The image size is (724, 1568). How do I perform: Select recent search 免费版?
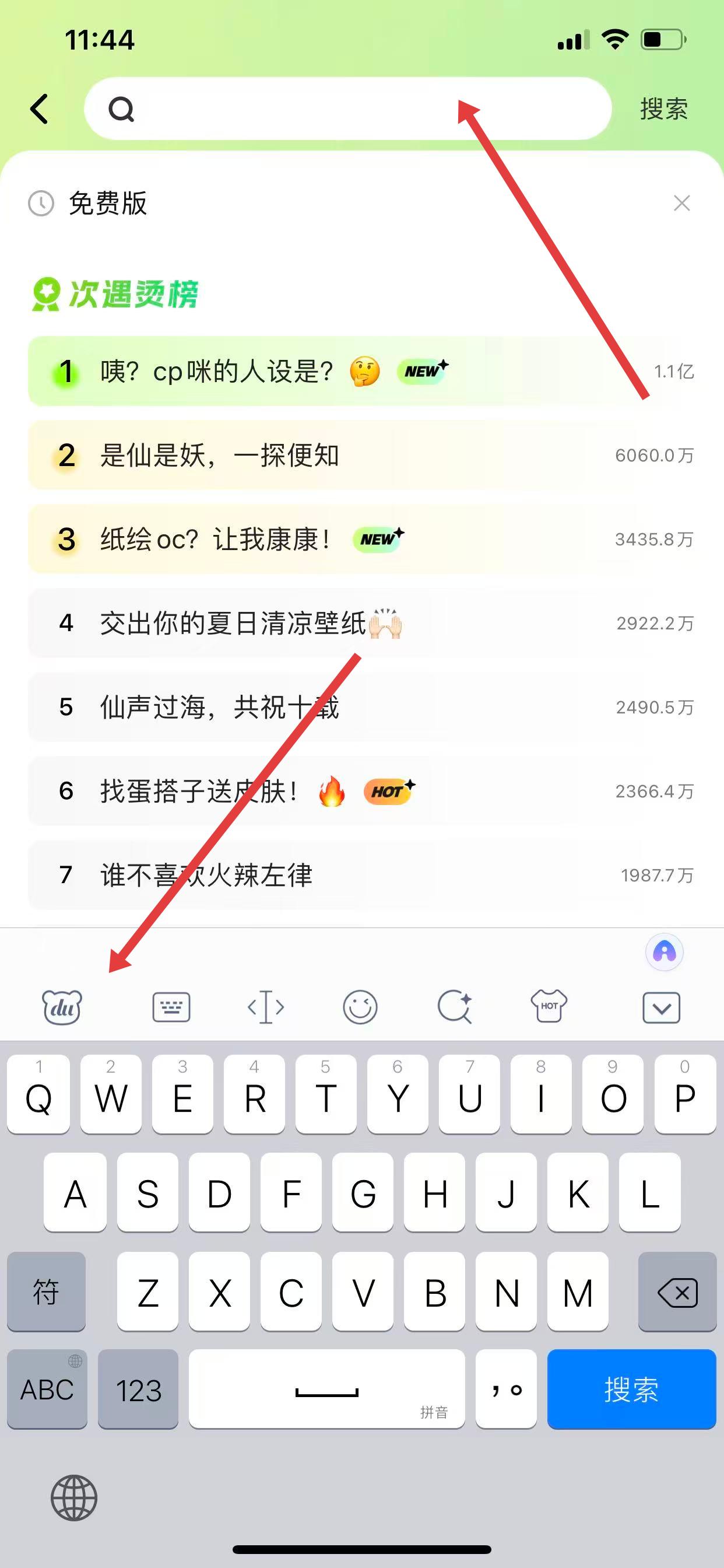[108, 204]
